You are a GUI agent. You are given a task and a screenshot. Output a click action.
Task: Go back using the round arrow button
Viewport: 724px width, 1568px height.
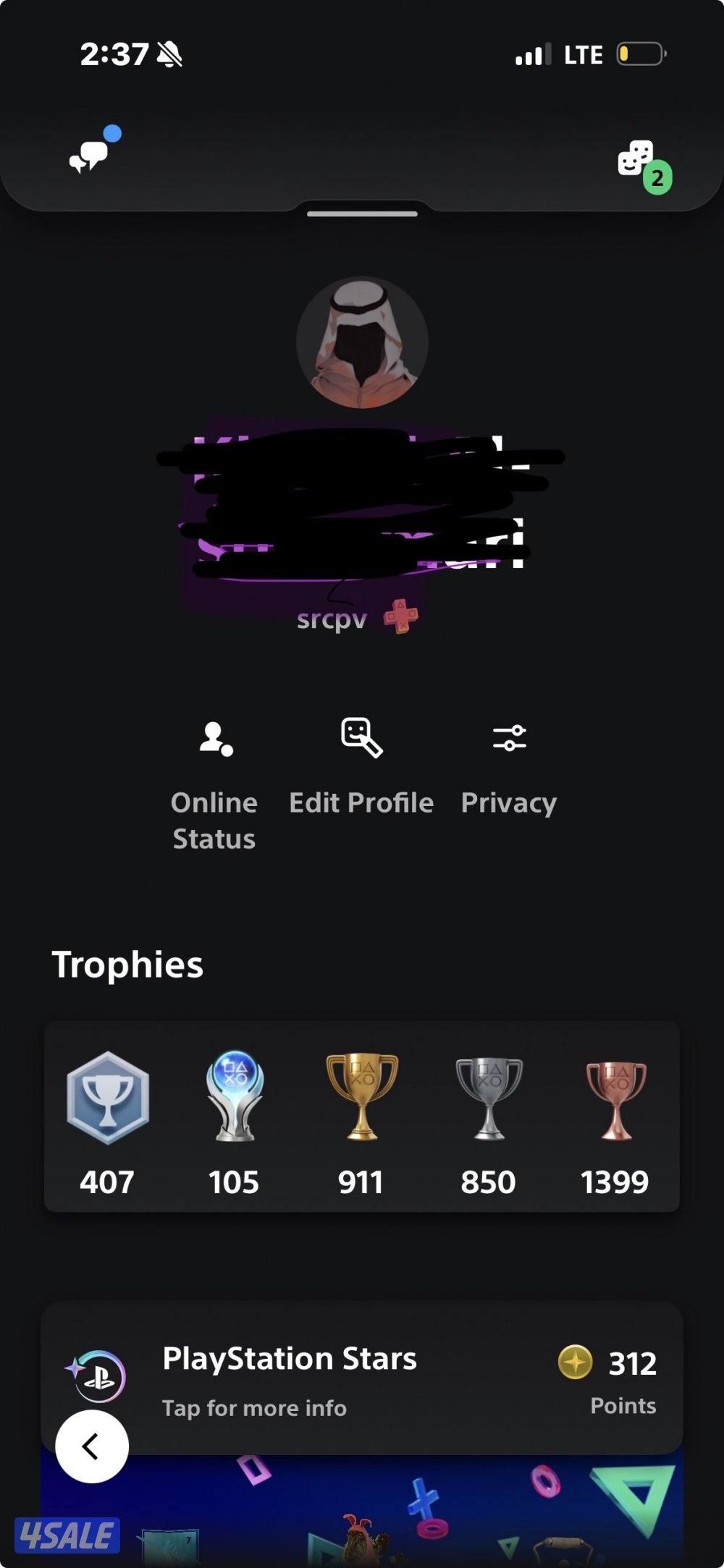(x=92, y=1446)
